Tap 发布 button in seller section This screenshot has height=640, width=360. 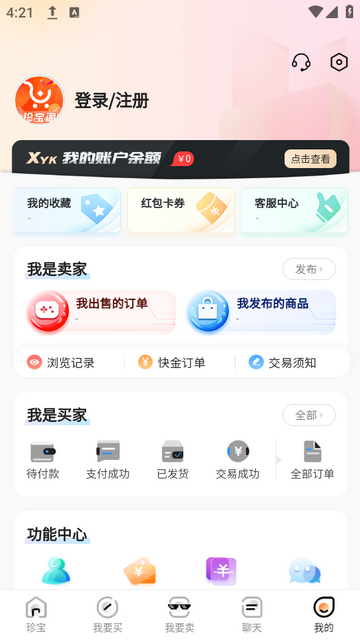coord(309,269)
